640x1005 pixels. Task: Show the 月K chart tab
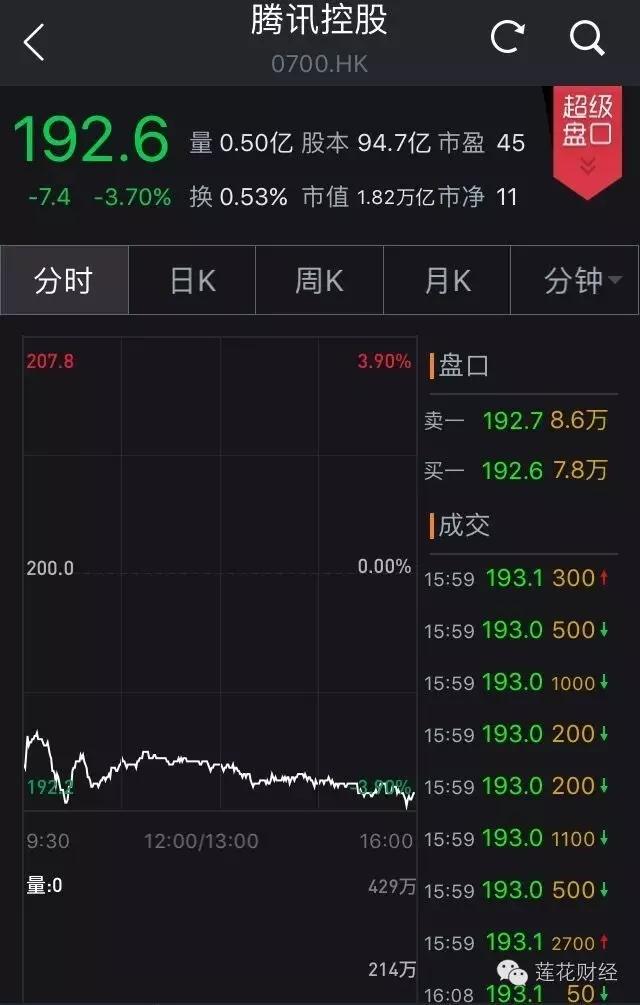pos(447,281)
